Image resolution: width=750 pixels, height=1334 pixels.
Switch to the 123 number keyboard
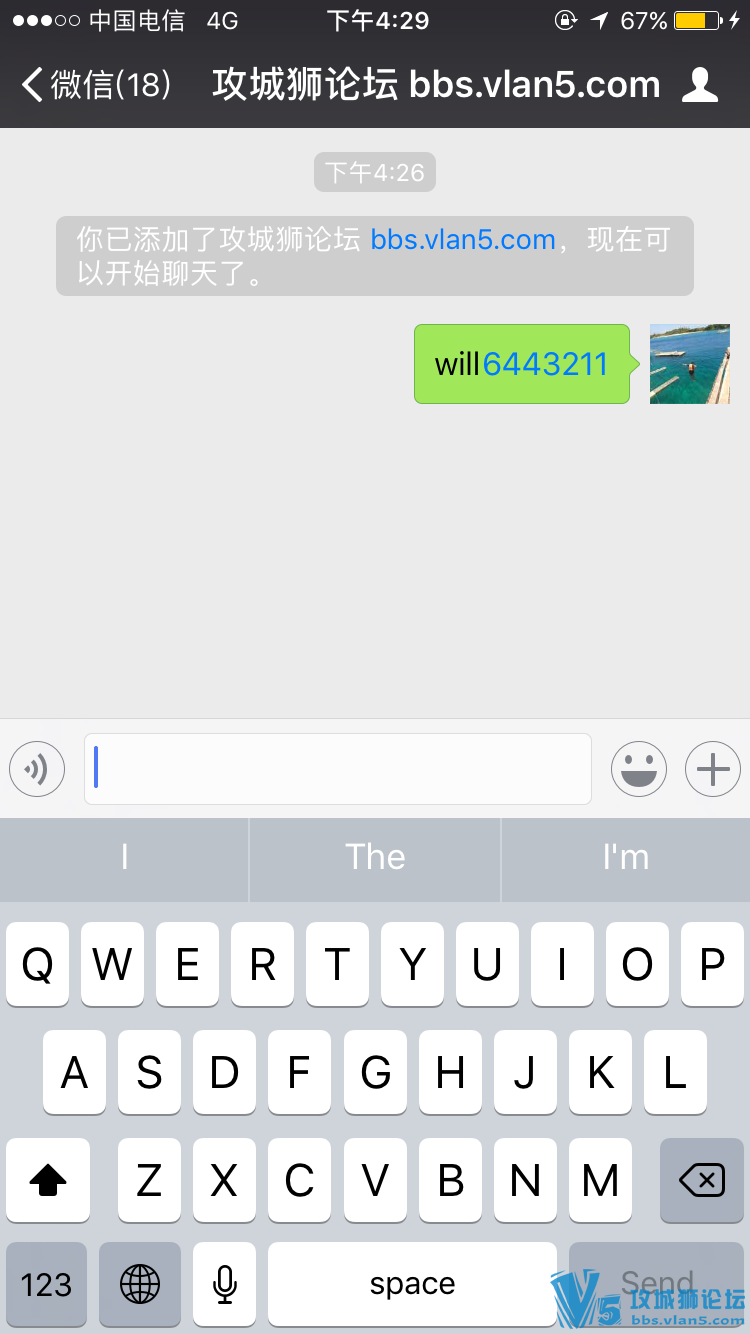(x=46, y=1284)
